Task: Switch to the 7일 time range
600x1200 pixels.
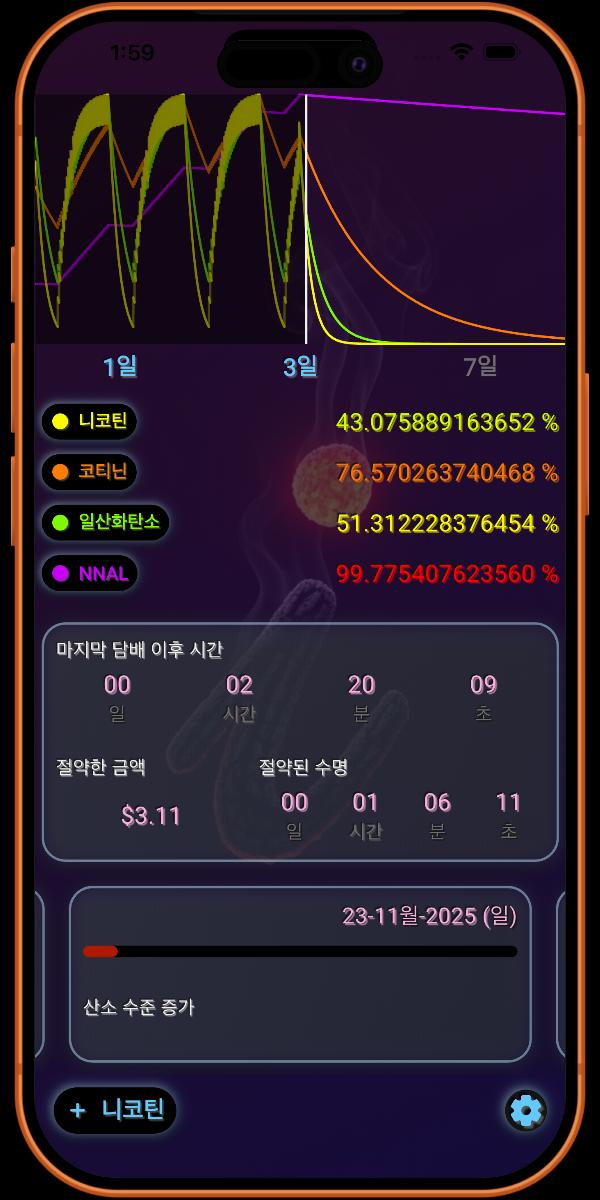Action: tap(480, 367)
